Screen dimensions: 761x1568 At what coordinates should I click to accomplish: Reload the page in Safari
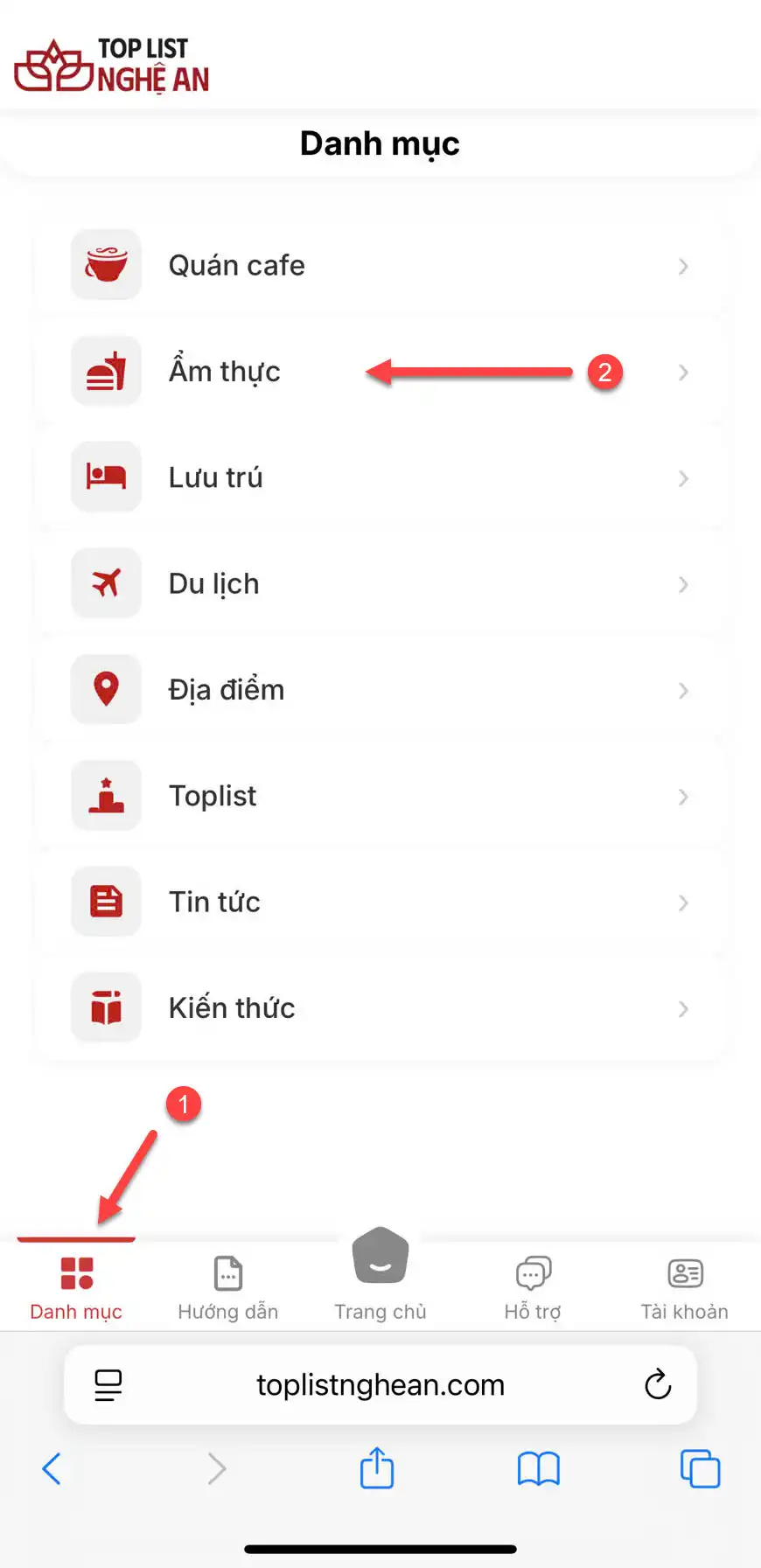[658, 1385]
